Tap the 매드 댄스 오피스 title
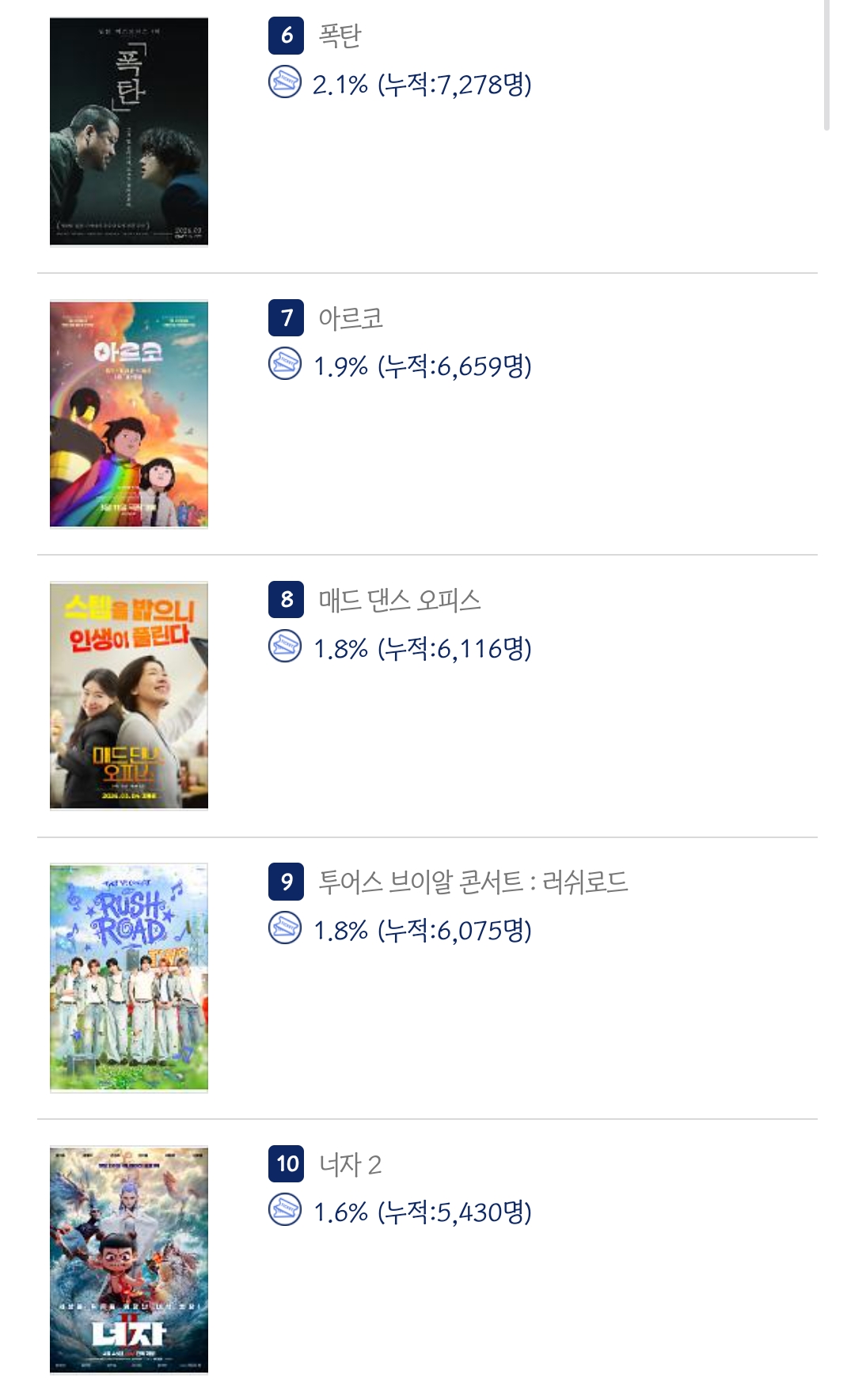Image resolution: width=847 pixels, height=1400 pixels. tap(399, 600)
